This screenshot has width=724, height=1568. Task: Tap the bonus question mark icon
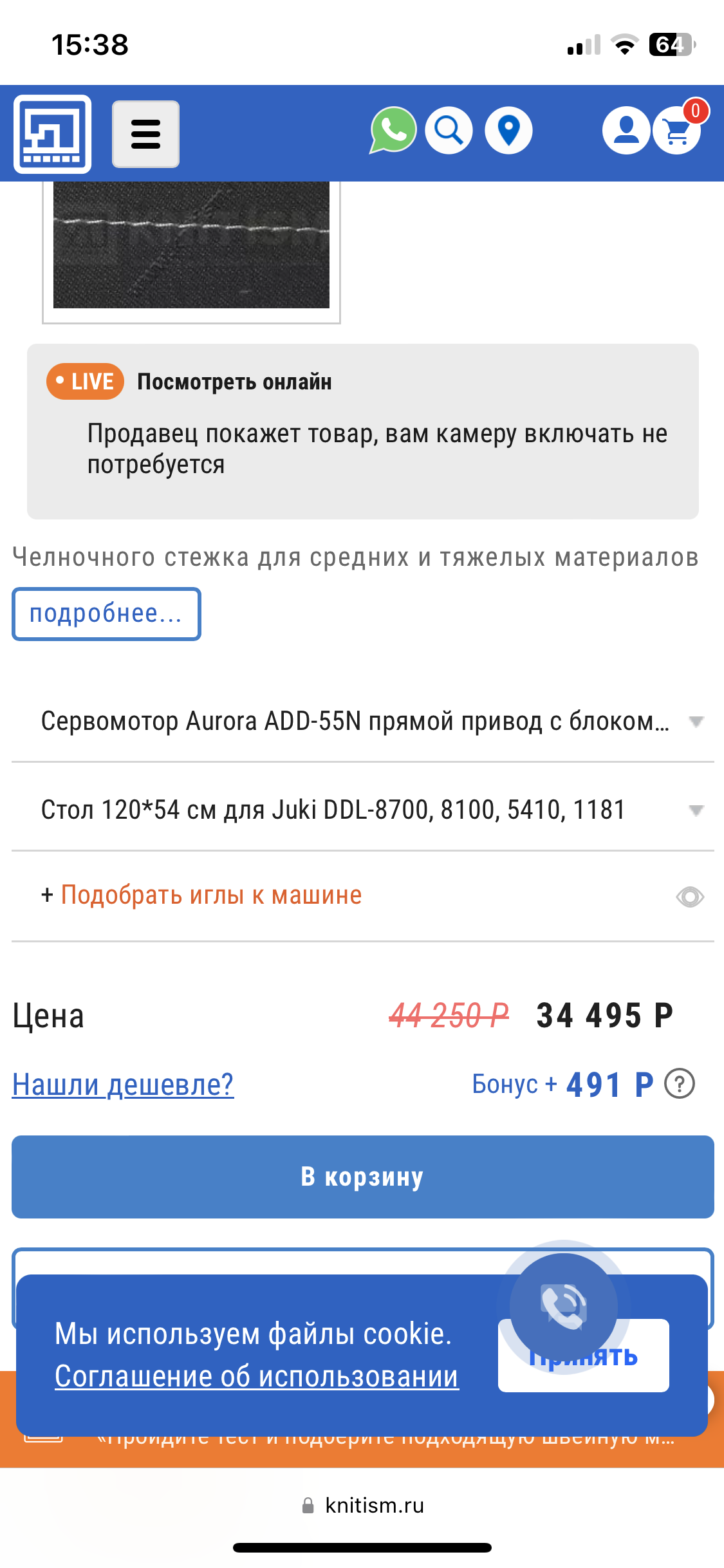(x=679, y=1083)
